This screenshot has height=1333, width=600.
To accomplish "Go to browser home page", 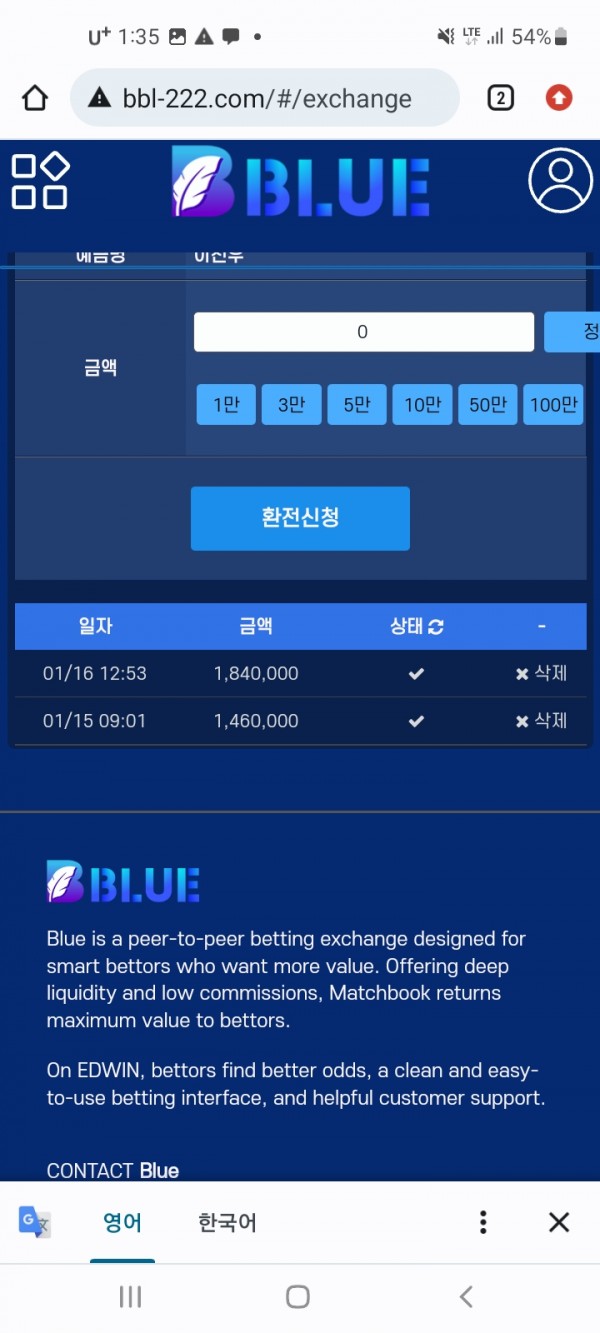I will 35,98.
